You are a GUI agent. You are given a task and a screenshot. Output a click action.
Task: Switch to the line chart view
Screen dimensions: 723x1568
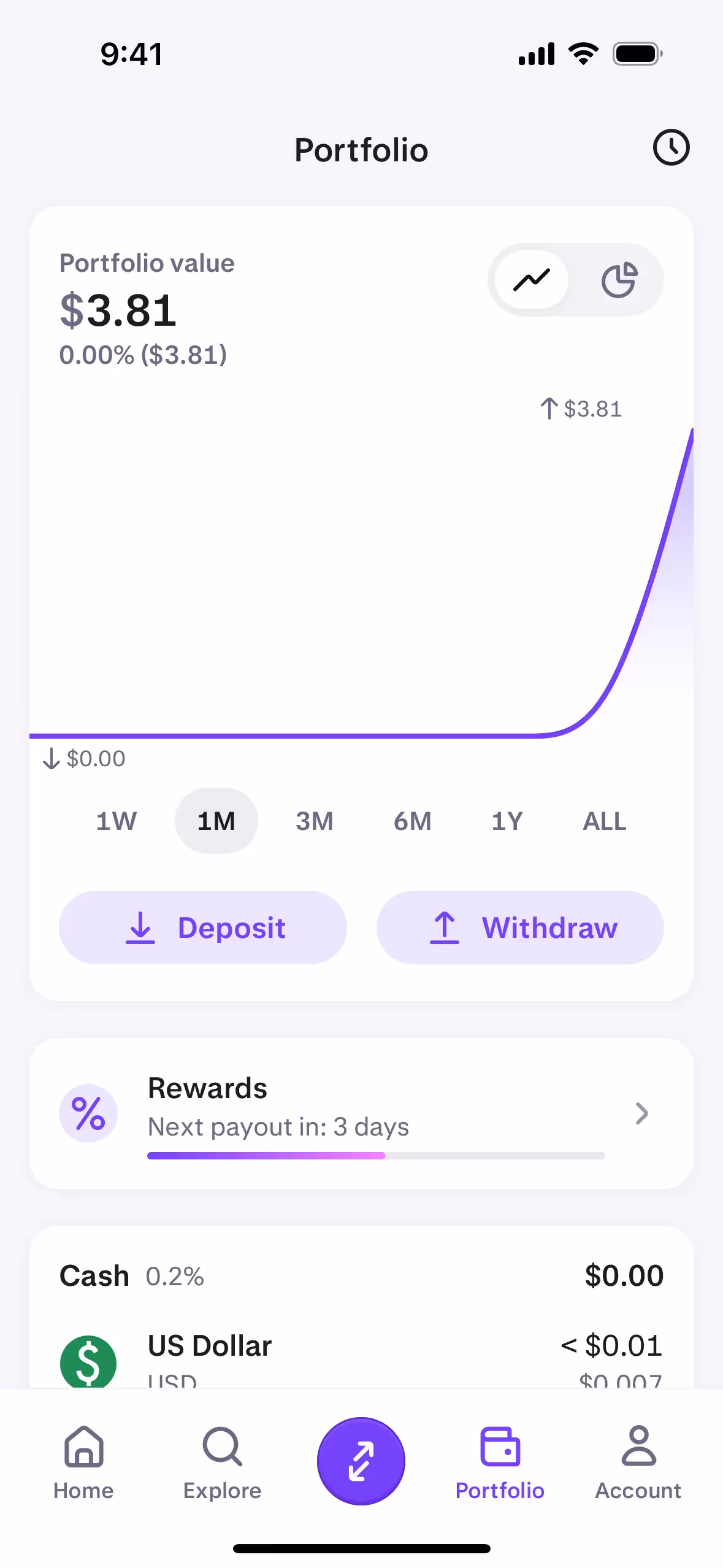[532, 280]
